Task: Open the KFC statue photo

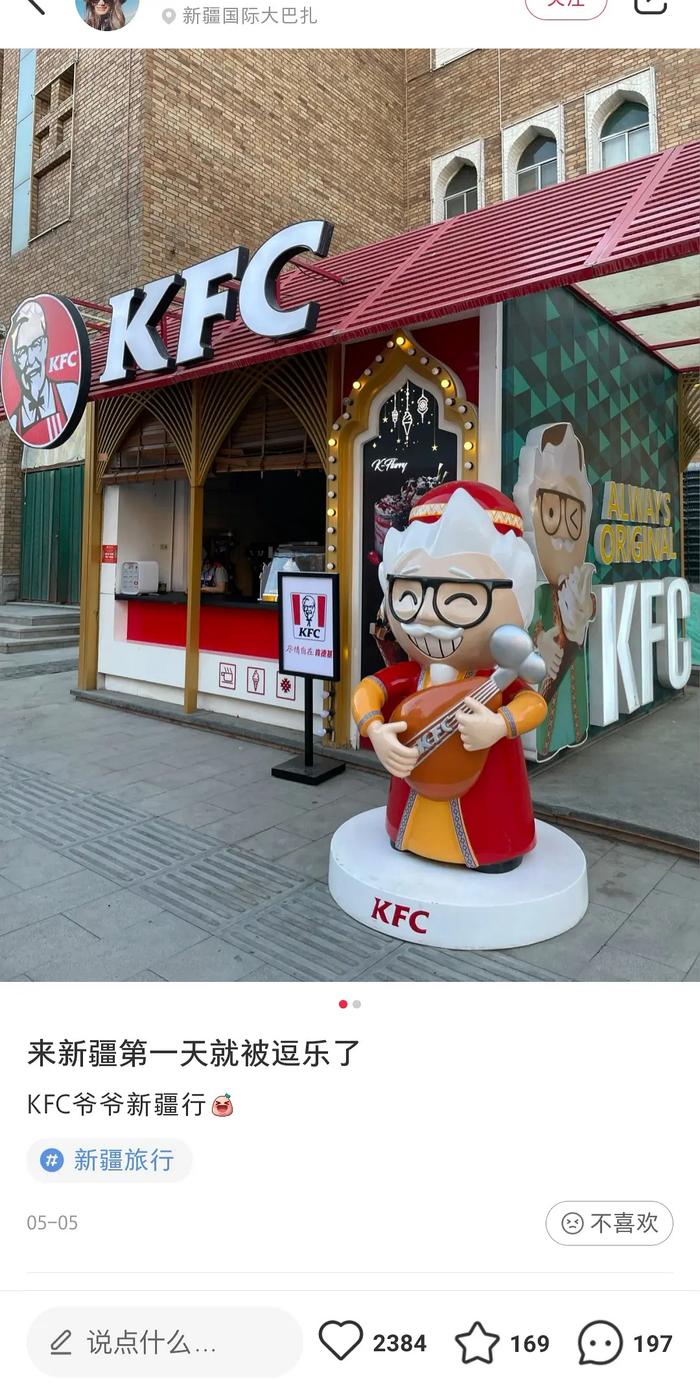Action: point(350,515)
